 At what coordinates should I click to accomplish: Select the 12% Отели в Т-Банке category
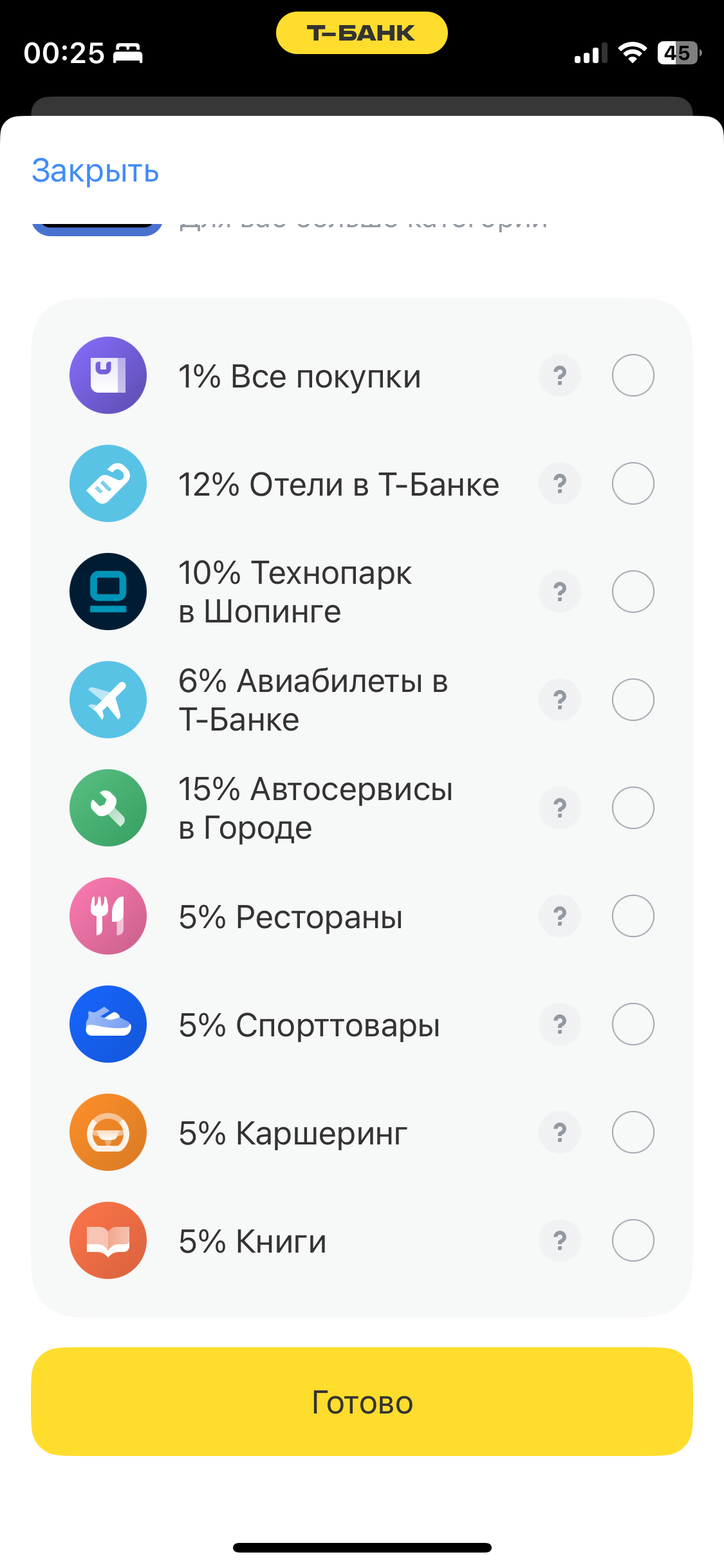[633, 483]
